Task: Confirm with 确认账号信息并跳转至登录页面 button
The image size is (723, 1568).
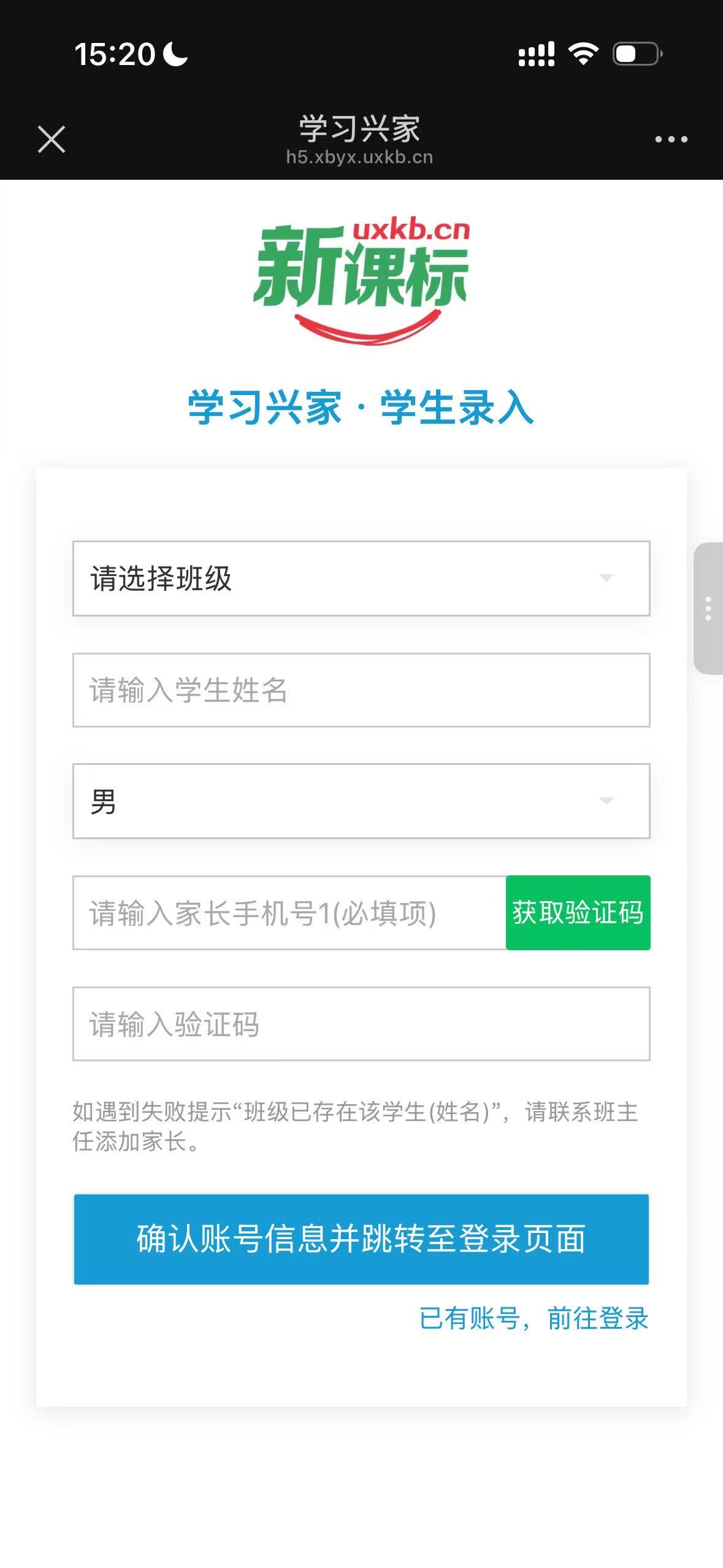Action: [x=361, y=1239]
